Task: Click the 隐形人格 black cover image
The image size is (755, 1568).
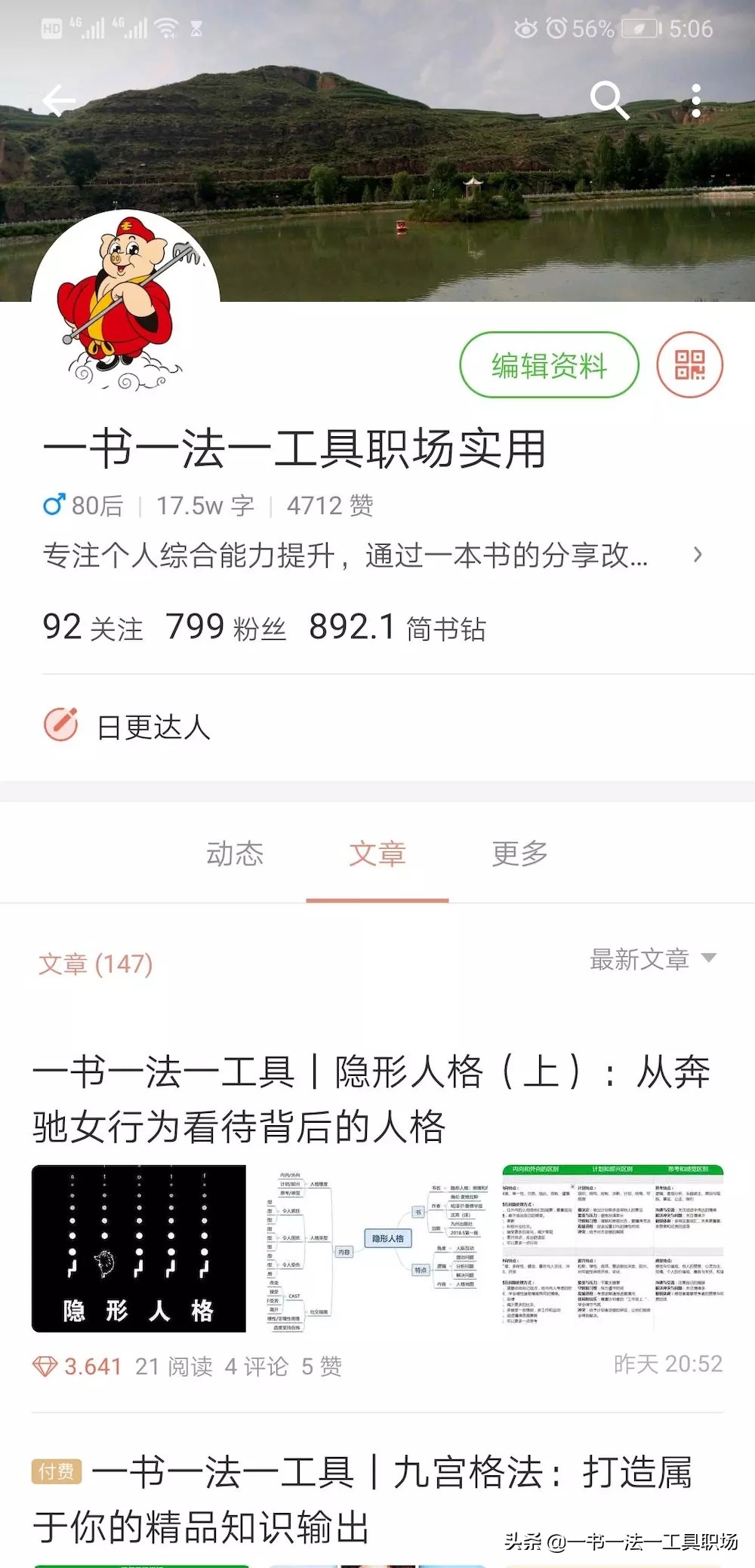Action: pos(138,1249)
